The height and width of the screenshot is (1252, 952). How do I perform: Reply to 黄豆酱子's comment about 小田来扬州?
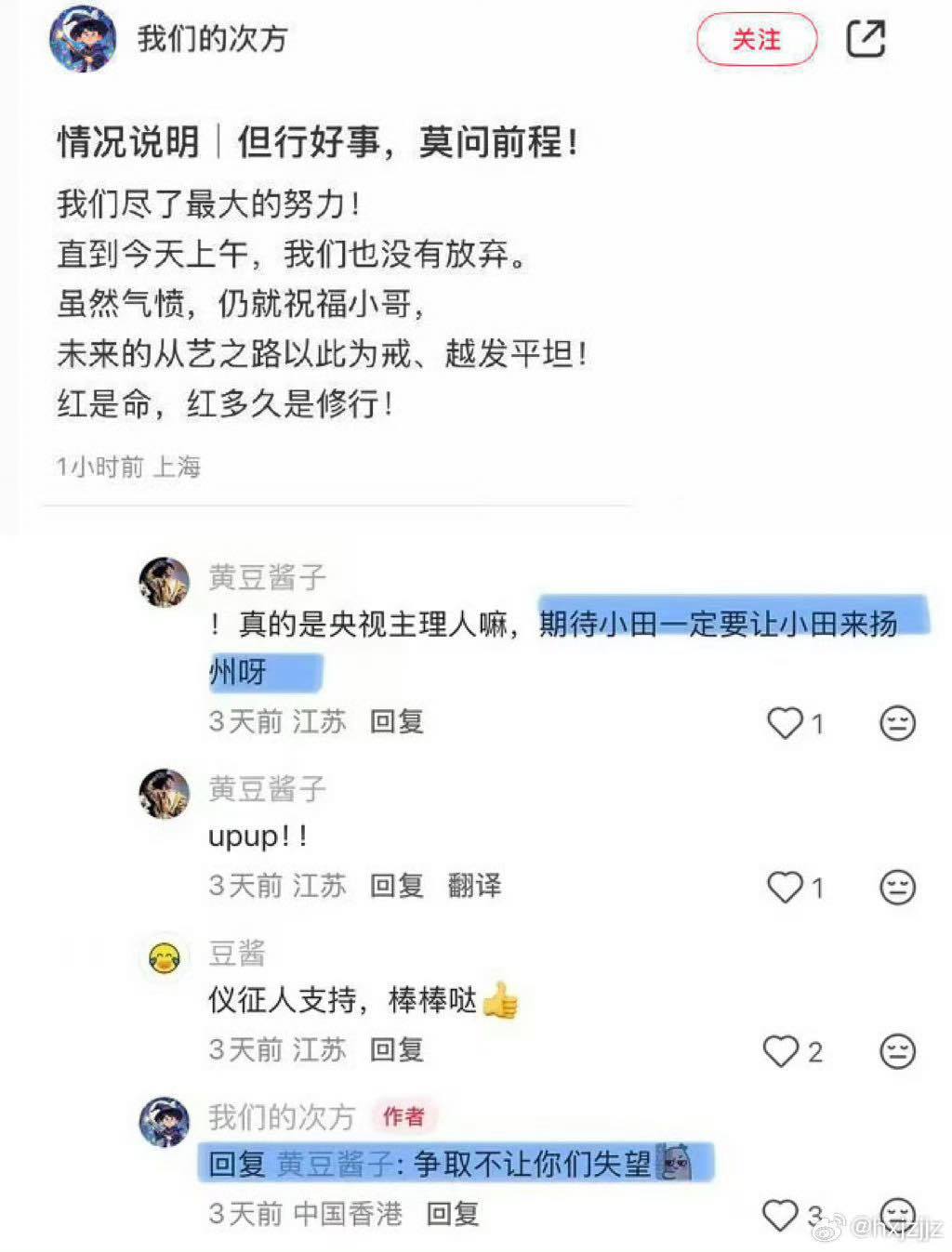click(x=397, y=721)
